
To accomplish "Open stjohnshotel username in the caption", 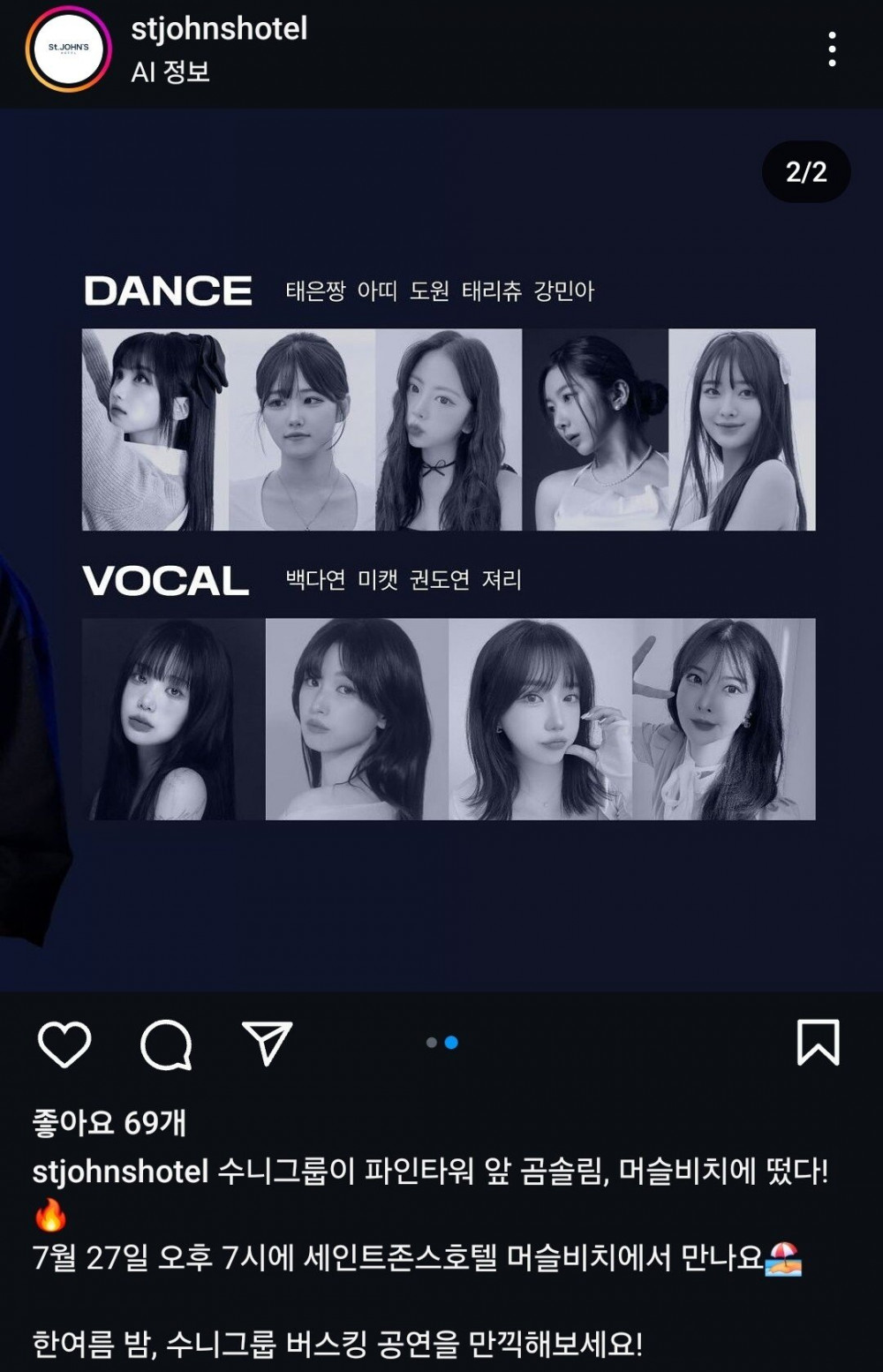I will click(x=120, y=1172).
